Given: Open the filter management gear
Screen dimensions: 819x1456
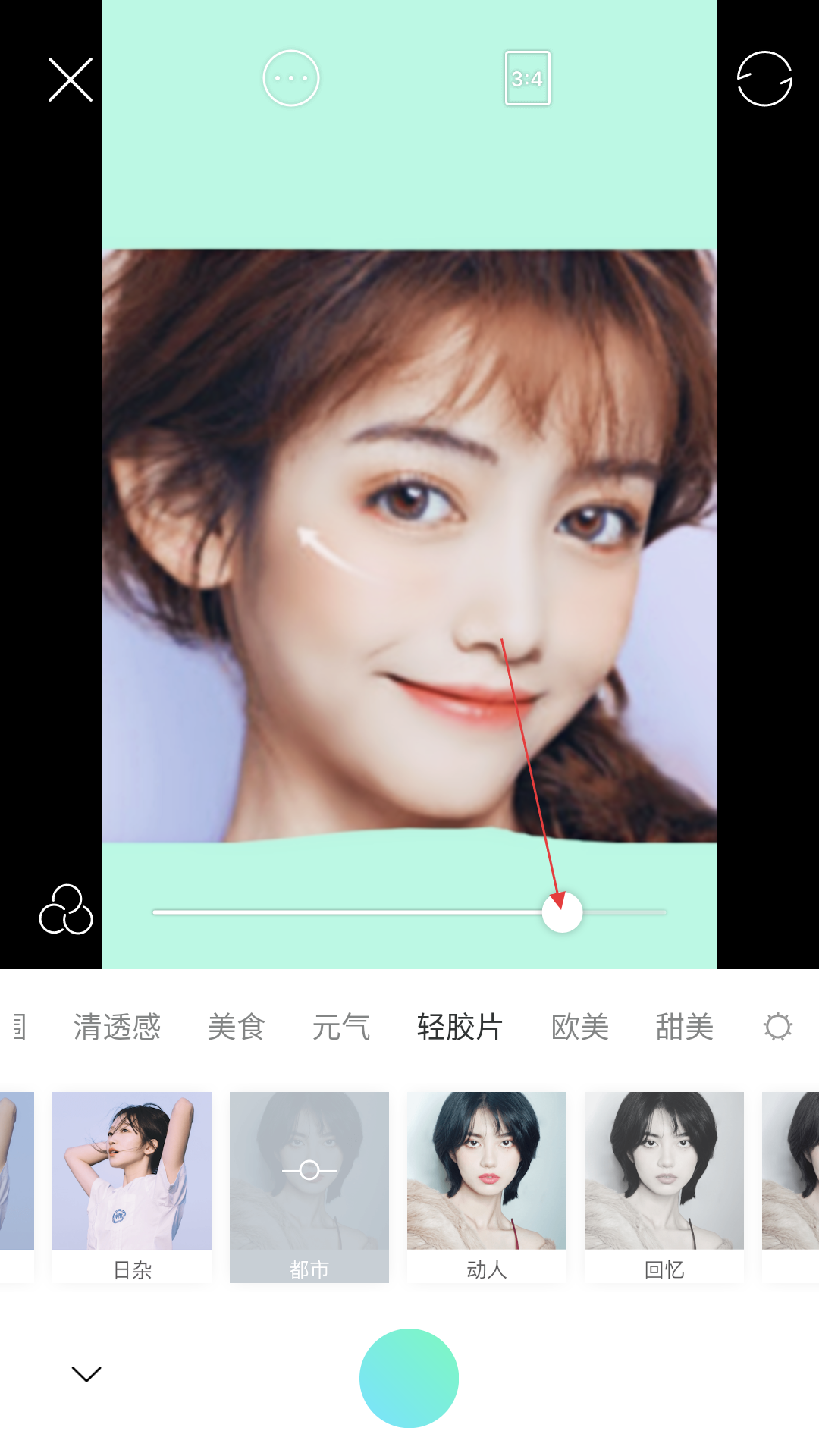Looking at the screenshot, I should click(777, 1027).
